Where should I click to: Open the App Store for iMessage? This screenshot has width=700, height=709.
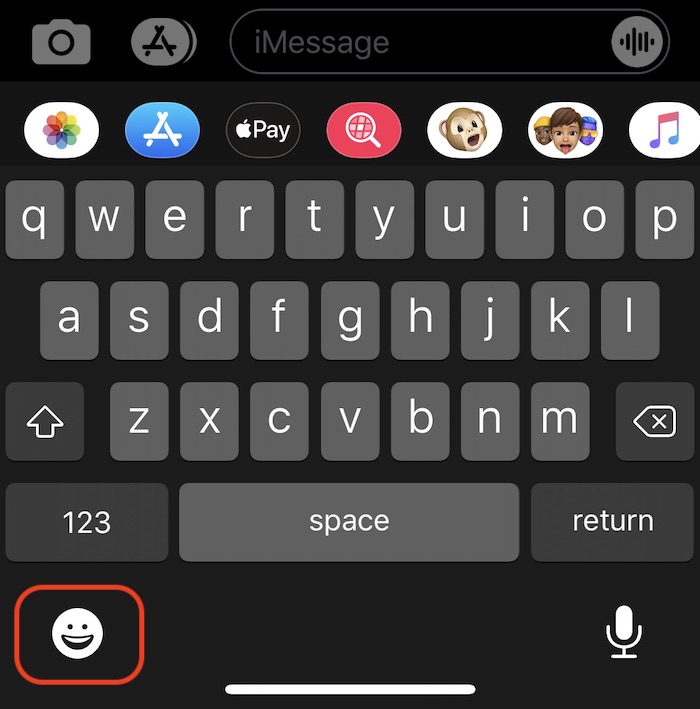click(162, 130)
